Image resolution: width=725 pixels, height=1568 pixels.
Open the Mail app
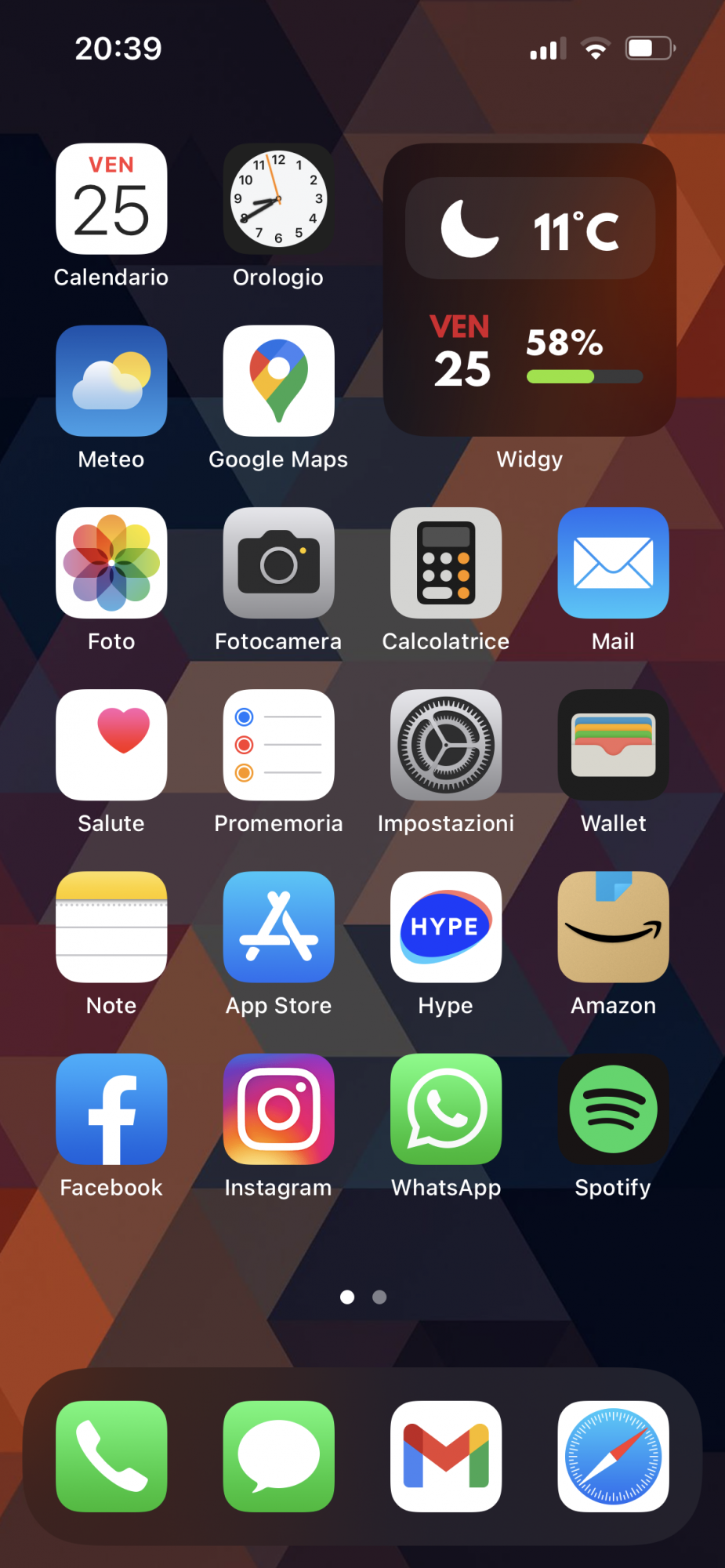coord(613,563)
